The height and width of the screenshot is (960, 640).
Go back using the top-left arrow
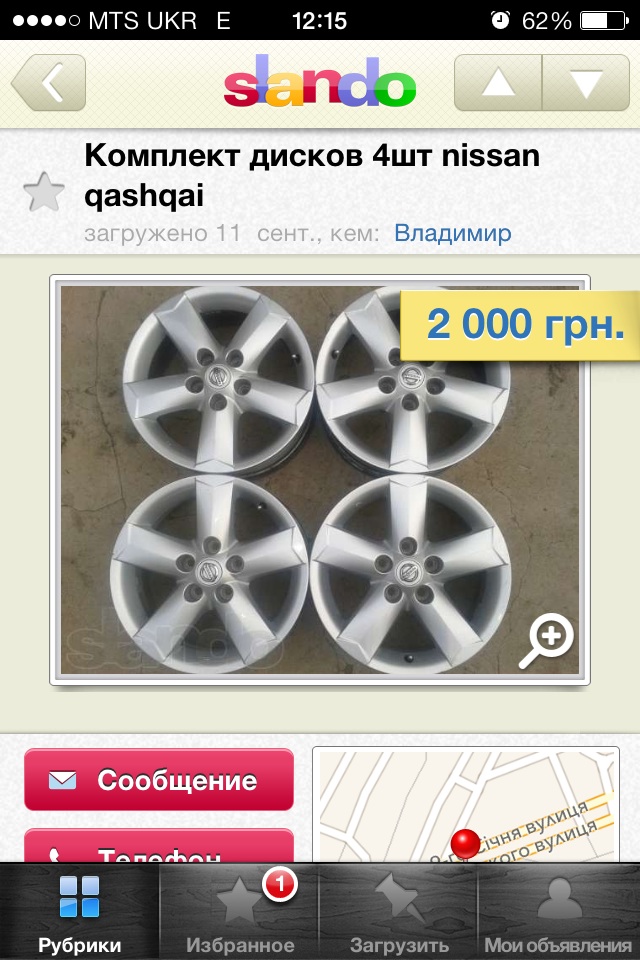(x=48, y=83)
